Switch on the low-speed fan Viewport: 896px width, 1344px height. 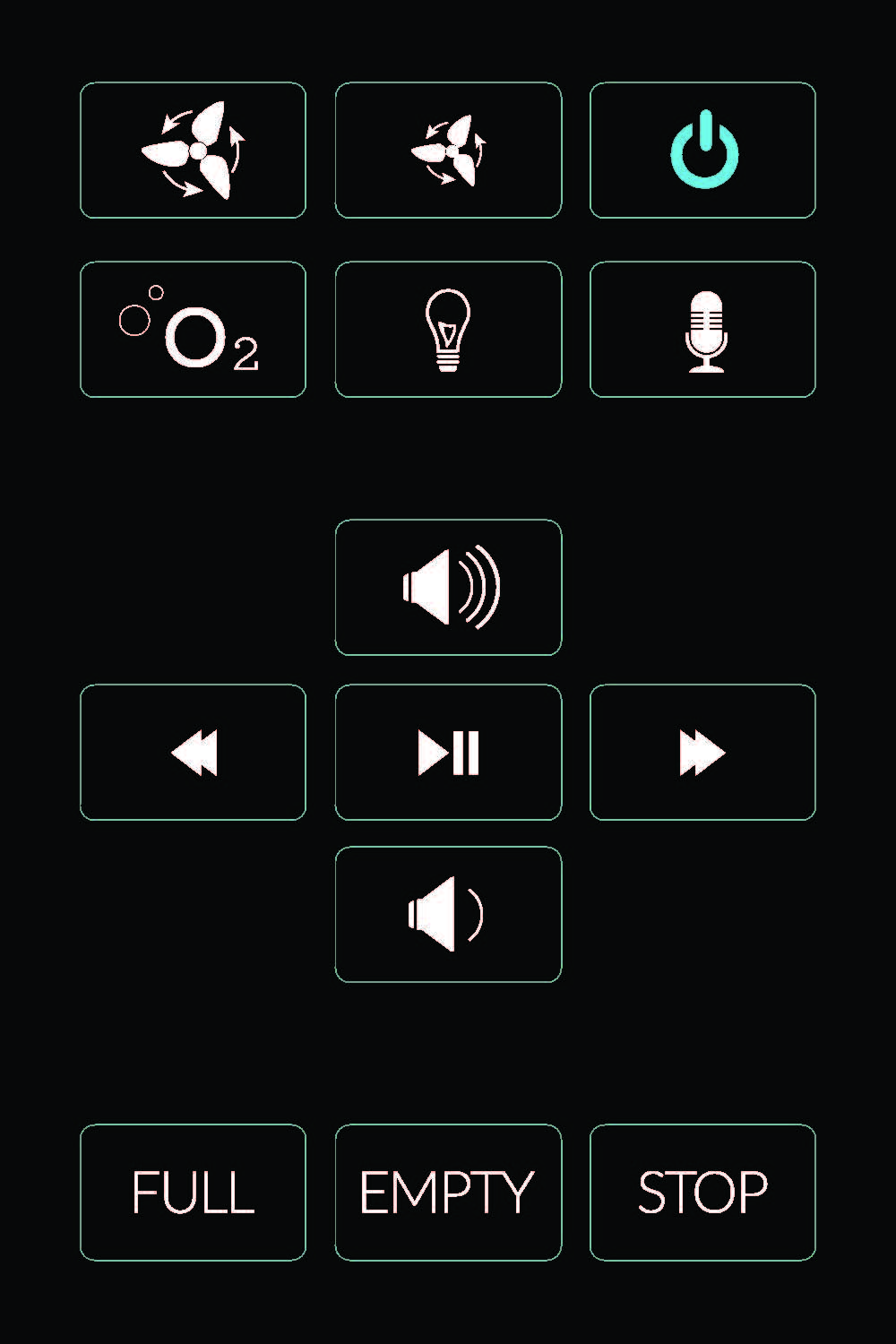[x=448, y=151]
